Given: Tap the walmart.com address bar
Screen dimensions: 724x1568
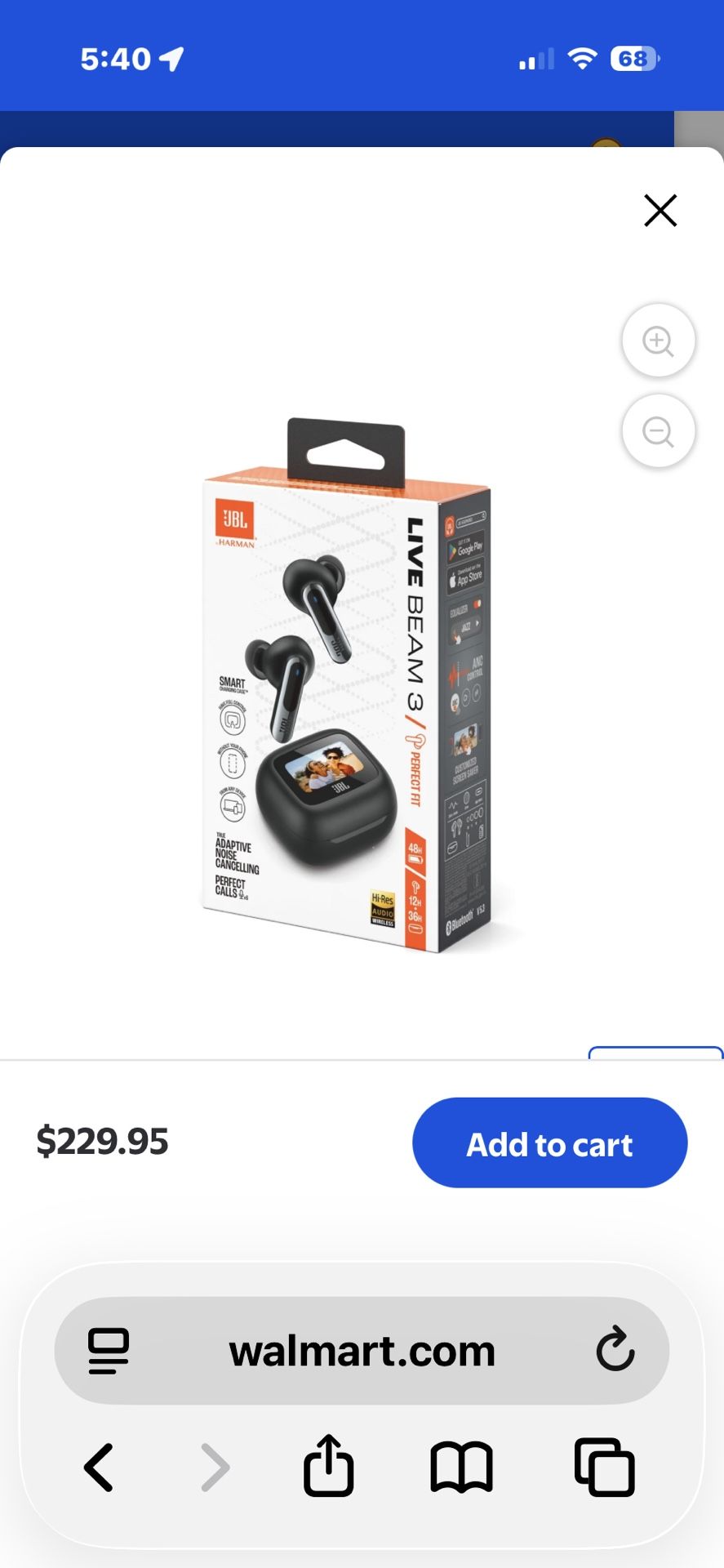Looking at the screenshot, I should pyautogui.click(x=362, y=1350).
